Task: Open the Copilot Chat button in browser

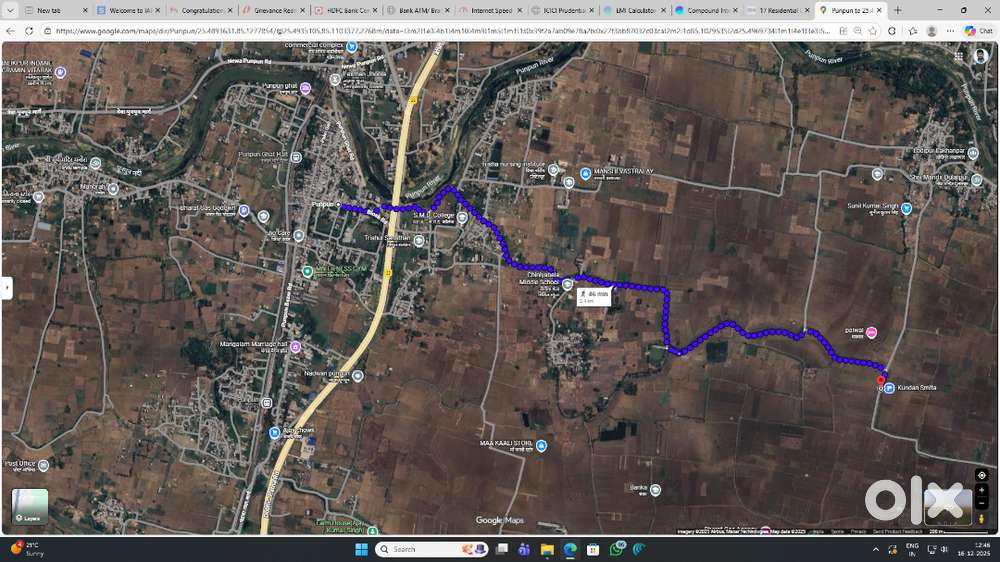Action: [978, 31]
